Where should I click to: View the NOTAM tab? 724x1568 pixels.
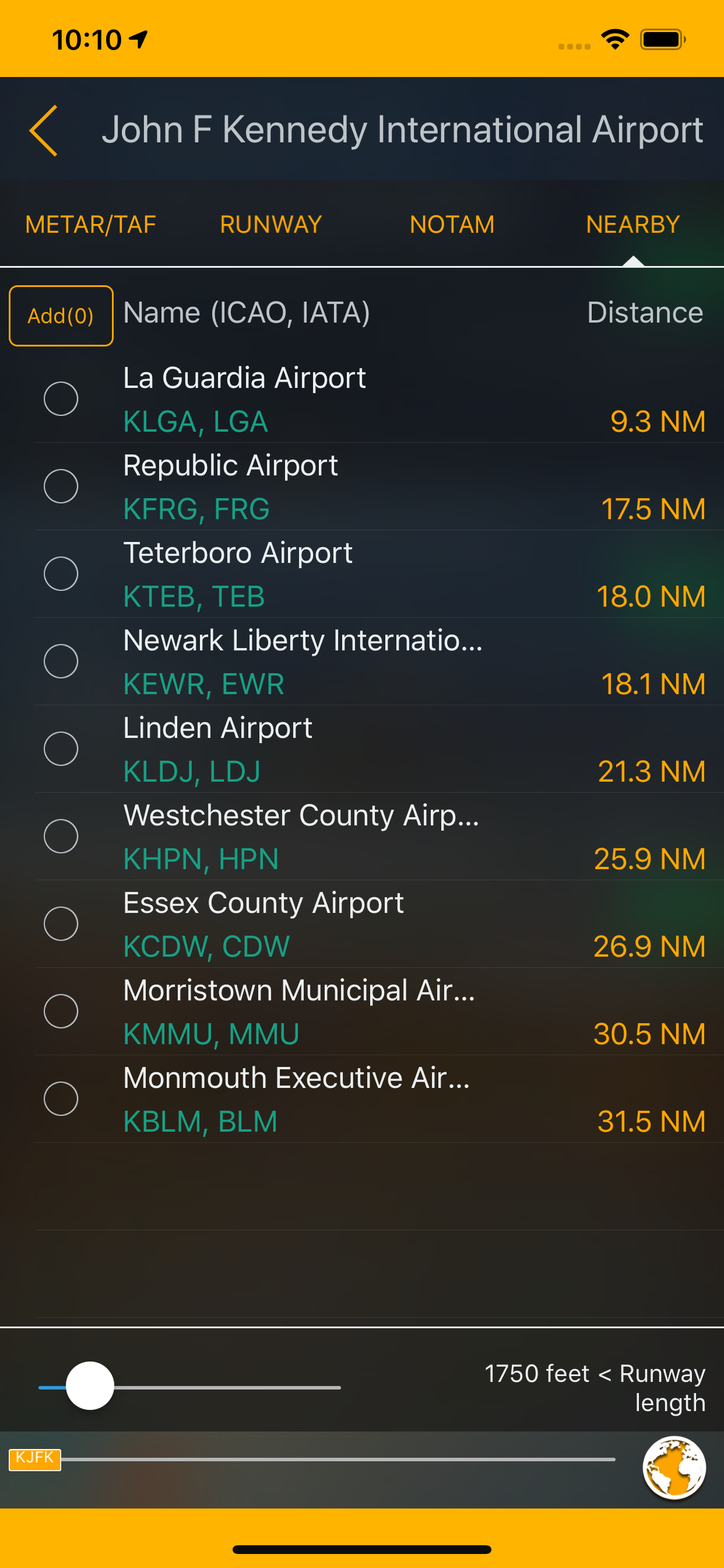click(452, 225)
